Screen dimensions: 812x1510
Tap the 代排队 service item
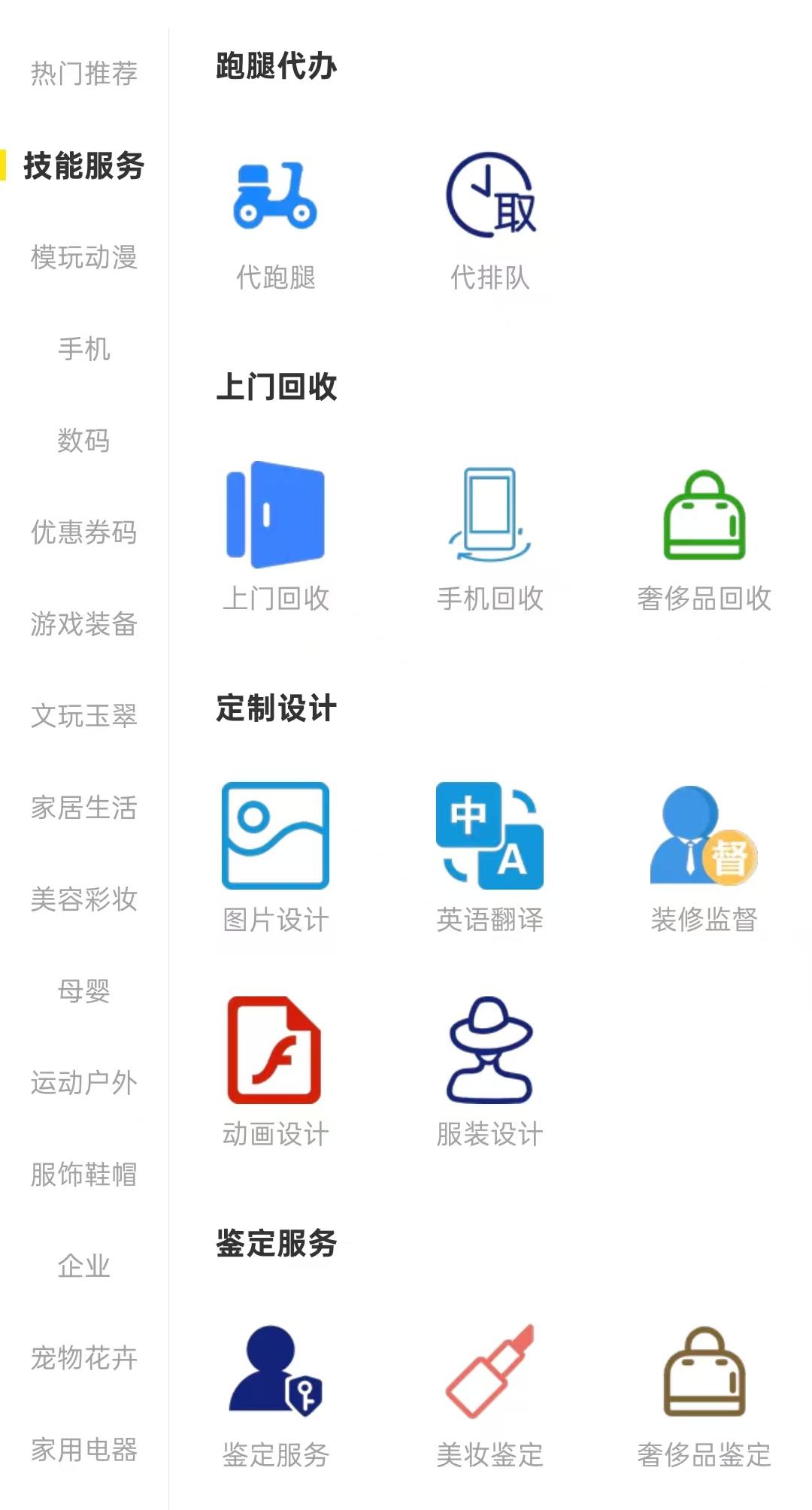pos(490,224)
